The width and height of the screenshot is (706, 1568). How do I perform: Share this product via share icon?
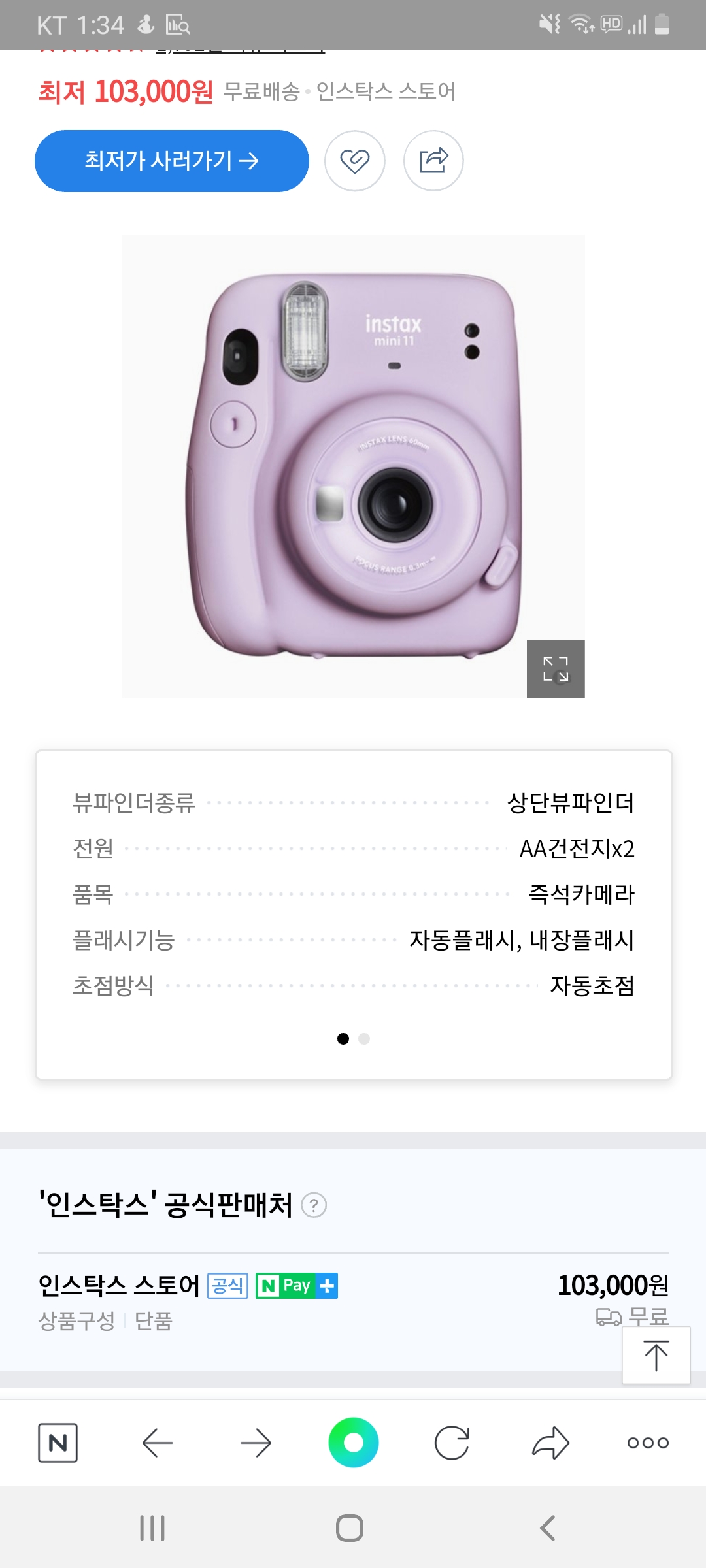(x=433, y=161)
